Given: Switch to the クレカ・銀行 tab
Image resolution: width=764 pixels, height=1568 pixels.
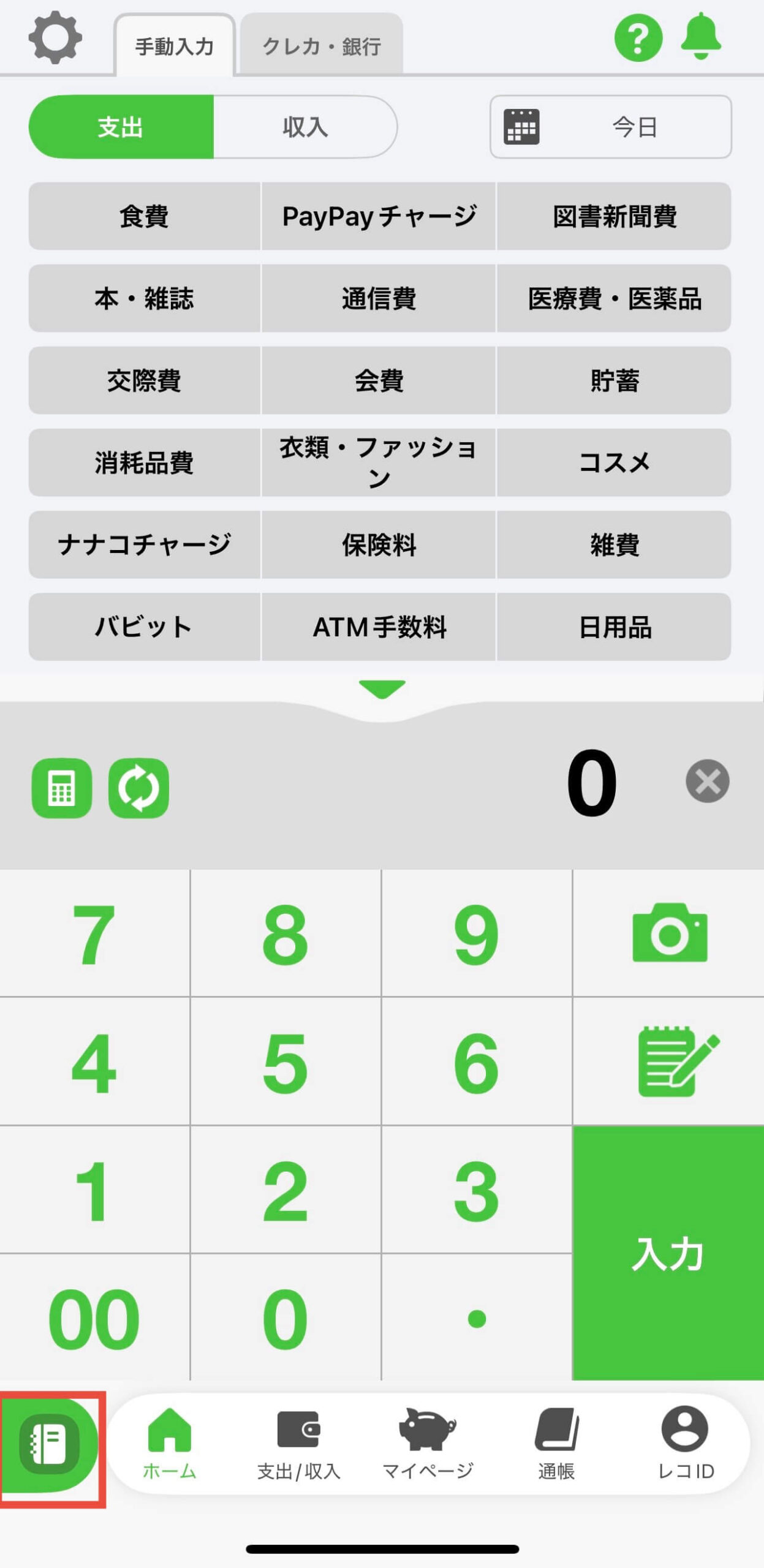Looking at the screenshot, I should tap(322, 46).
